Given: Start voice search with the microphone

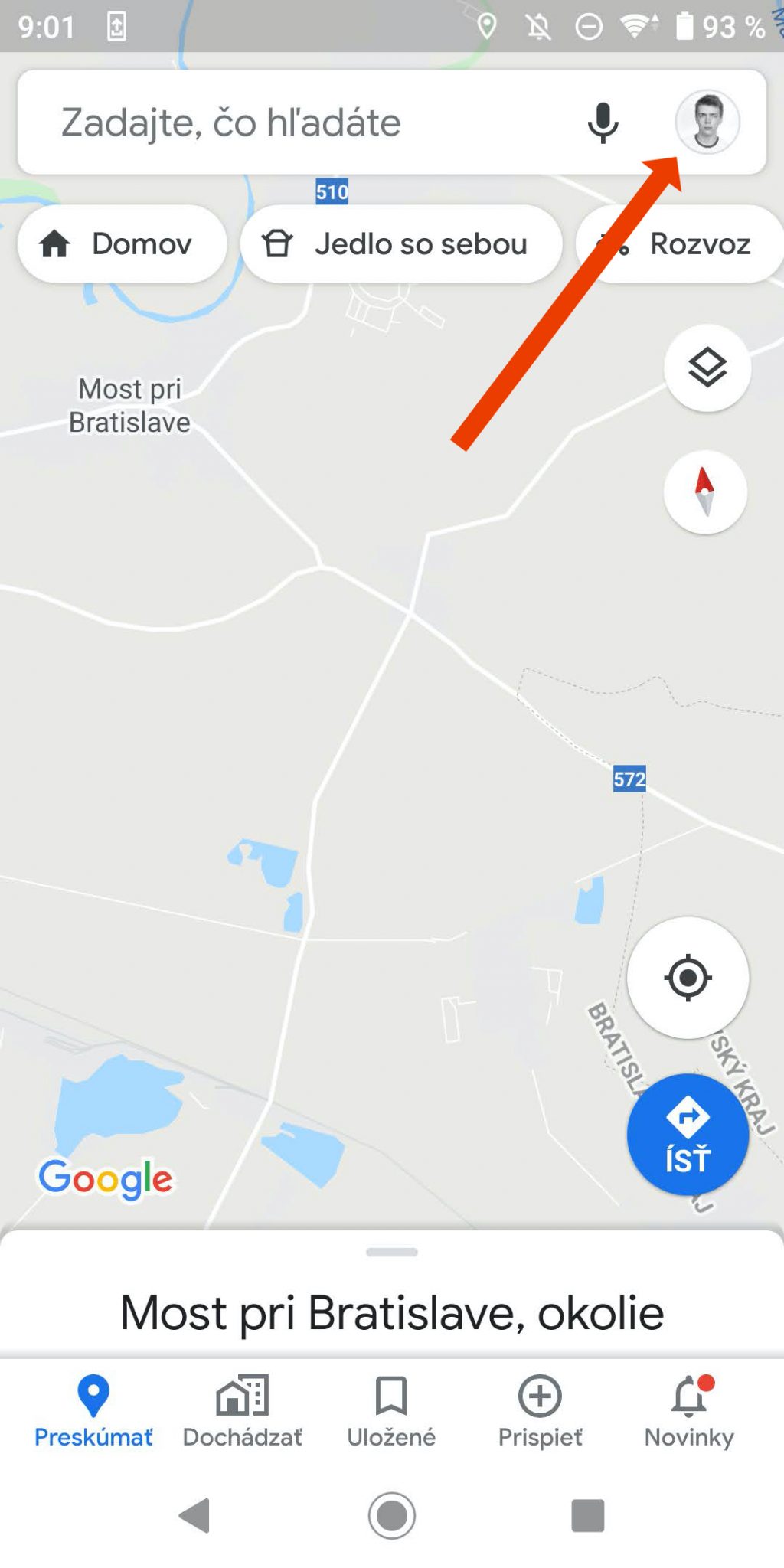Looking at the screenshot, I should 603,122.
